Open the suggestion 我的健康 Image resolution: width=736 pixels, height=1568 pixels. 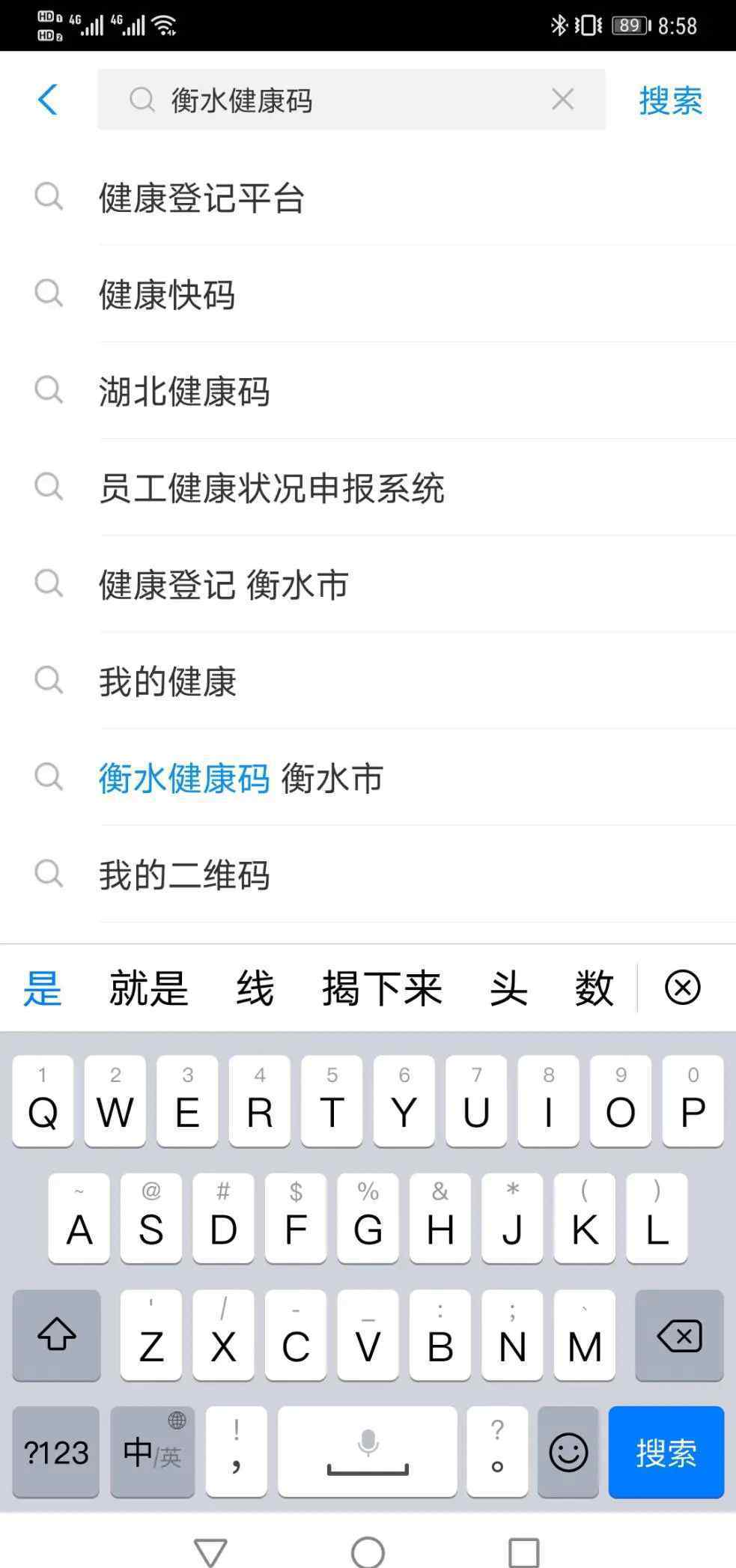(x=368, y=681)
